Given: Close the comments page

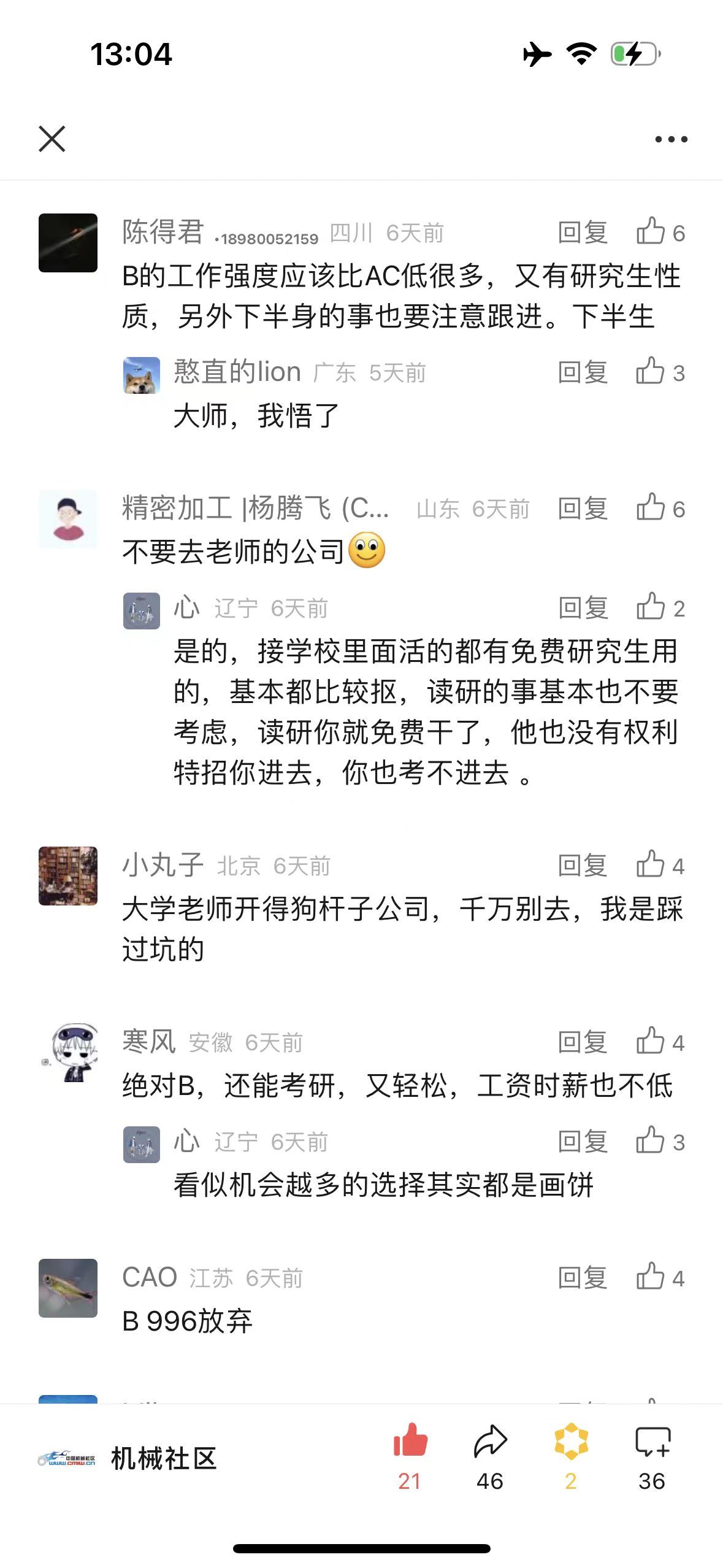Looking at the screenshot, I should (52, 139).
